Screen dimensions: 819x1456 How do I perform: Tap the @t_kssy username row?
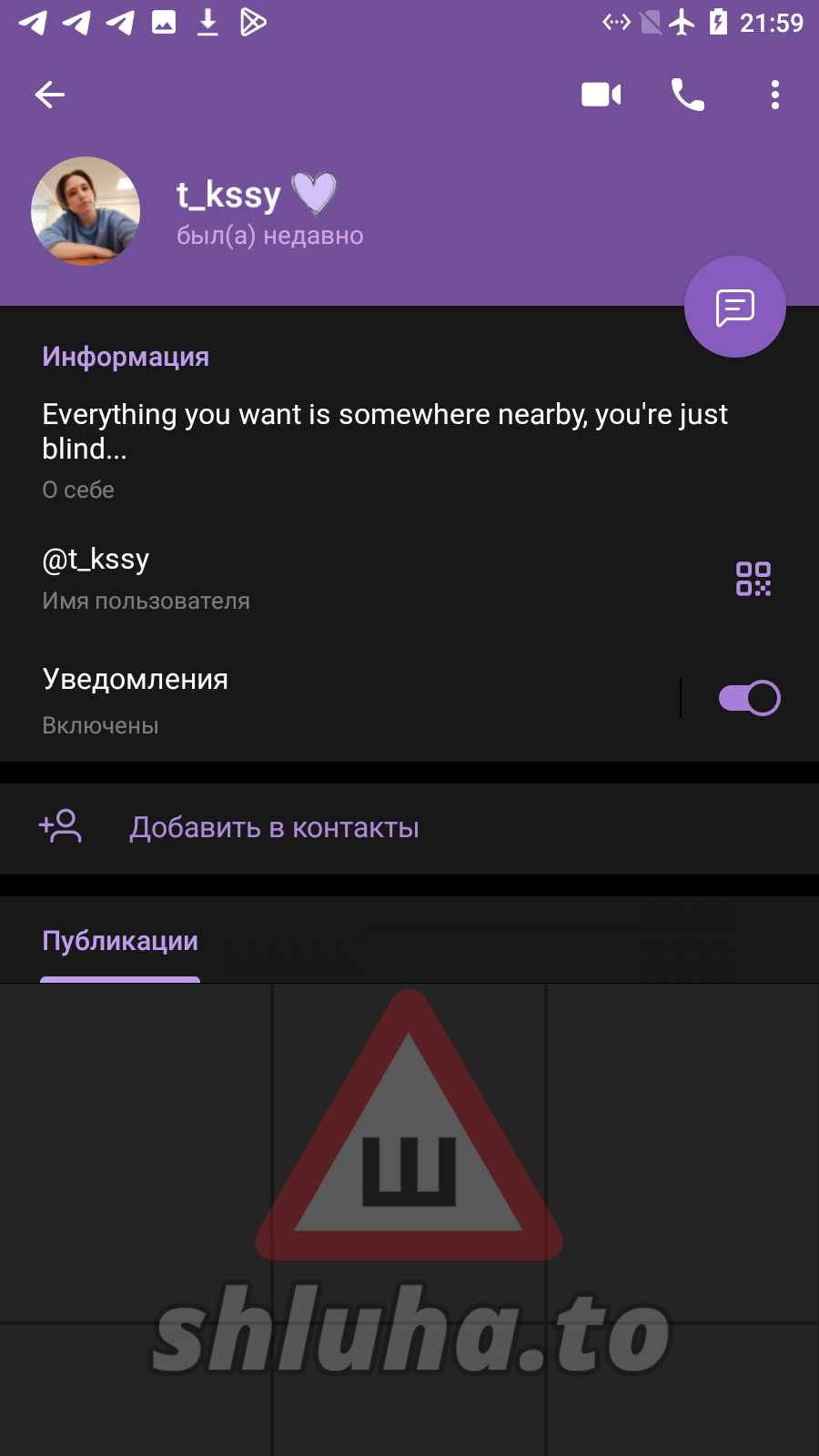coord(273,578)
